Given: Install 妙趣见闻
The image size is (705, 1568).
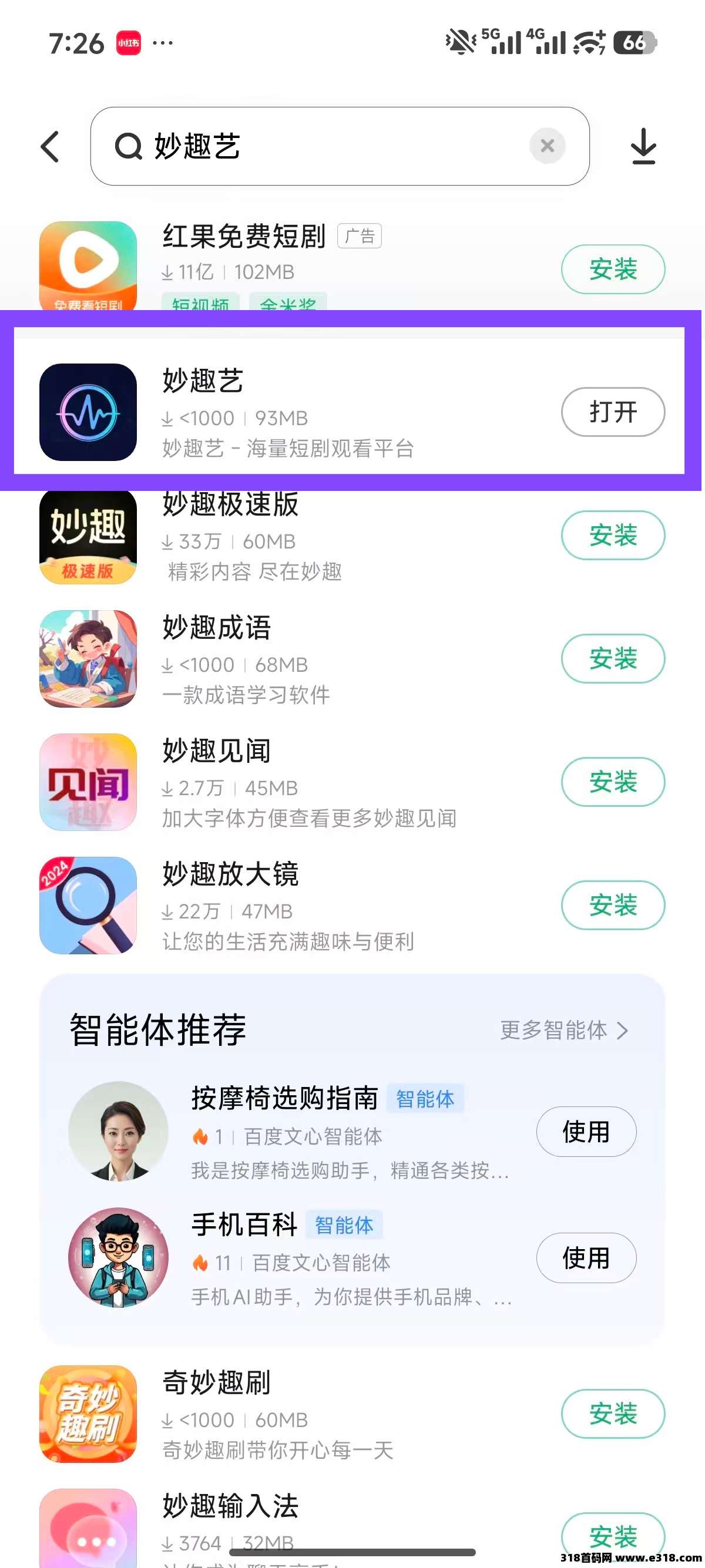Looking at the screenshot, I should coord(612,782).
